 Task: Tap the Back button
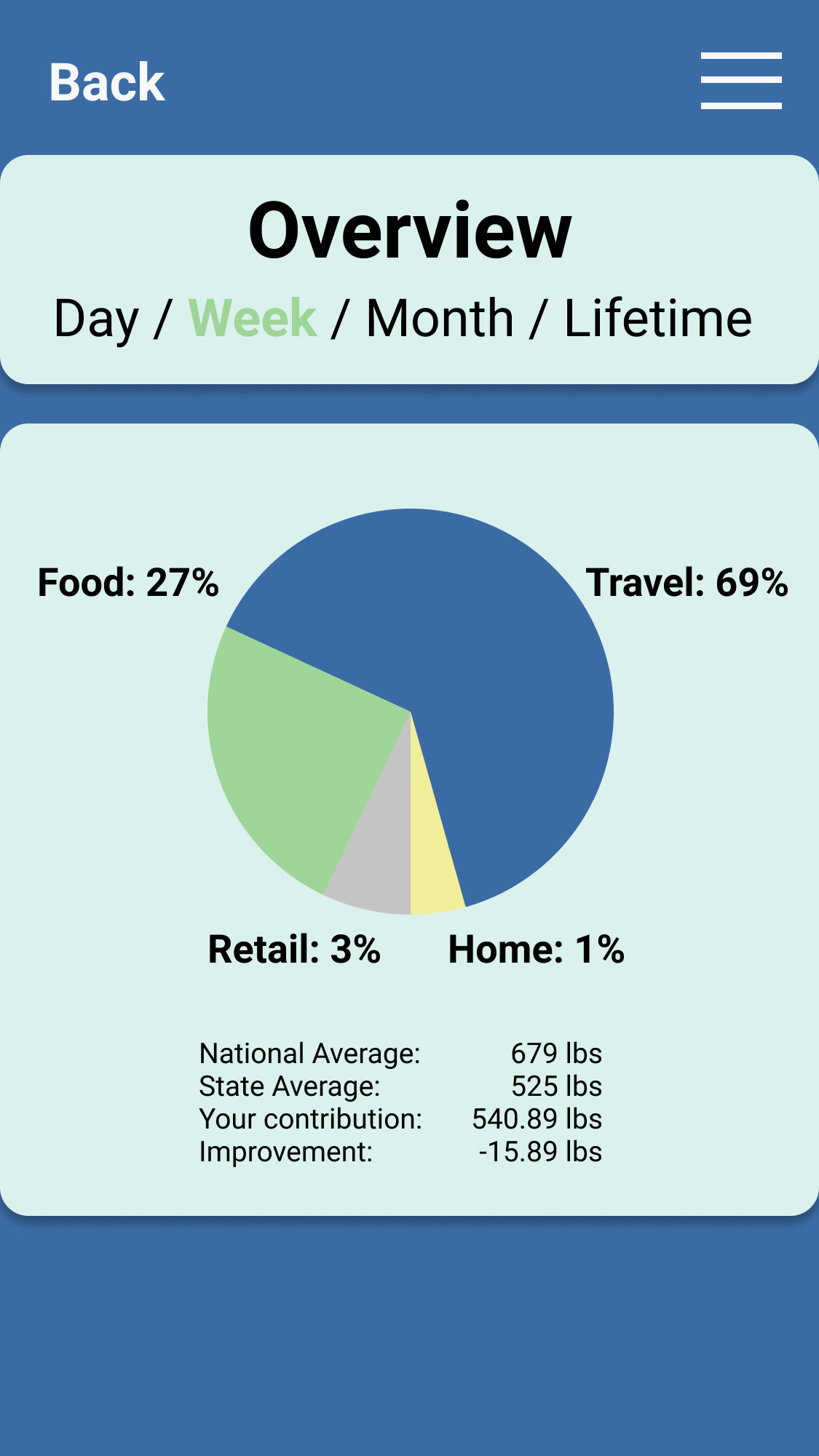pyautogui.click(x=107, y=81)
